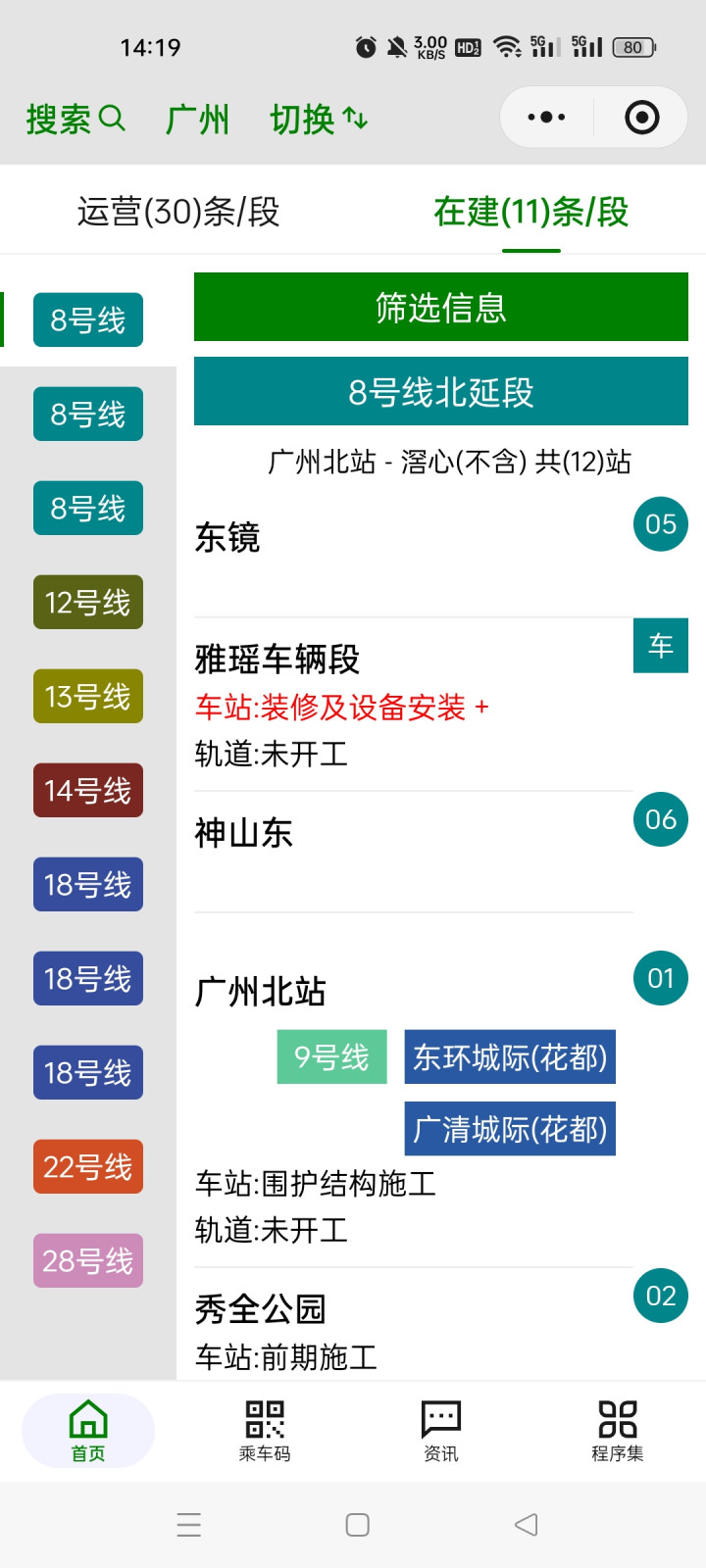Open the 9号线 transfer chip
This screenshot has width=706, height=1568.
331,1056
